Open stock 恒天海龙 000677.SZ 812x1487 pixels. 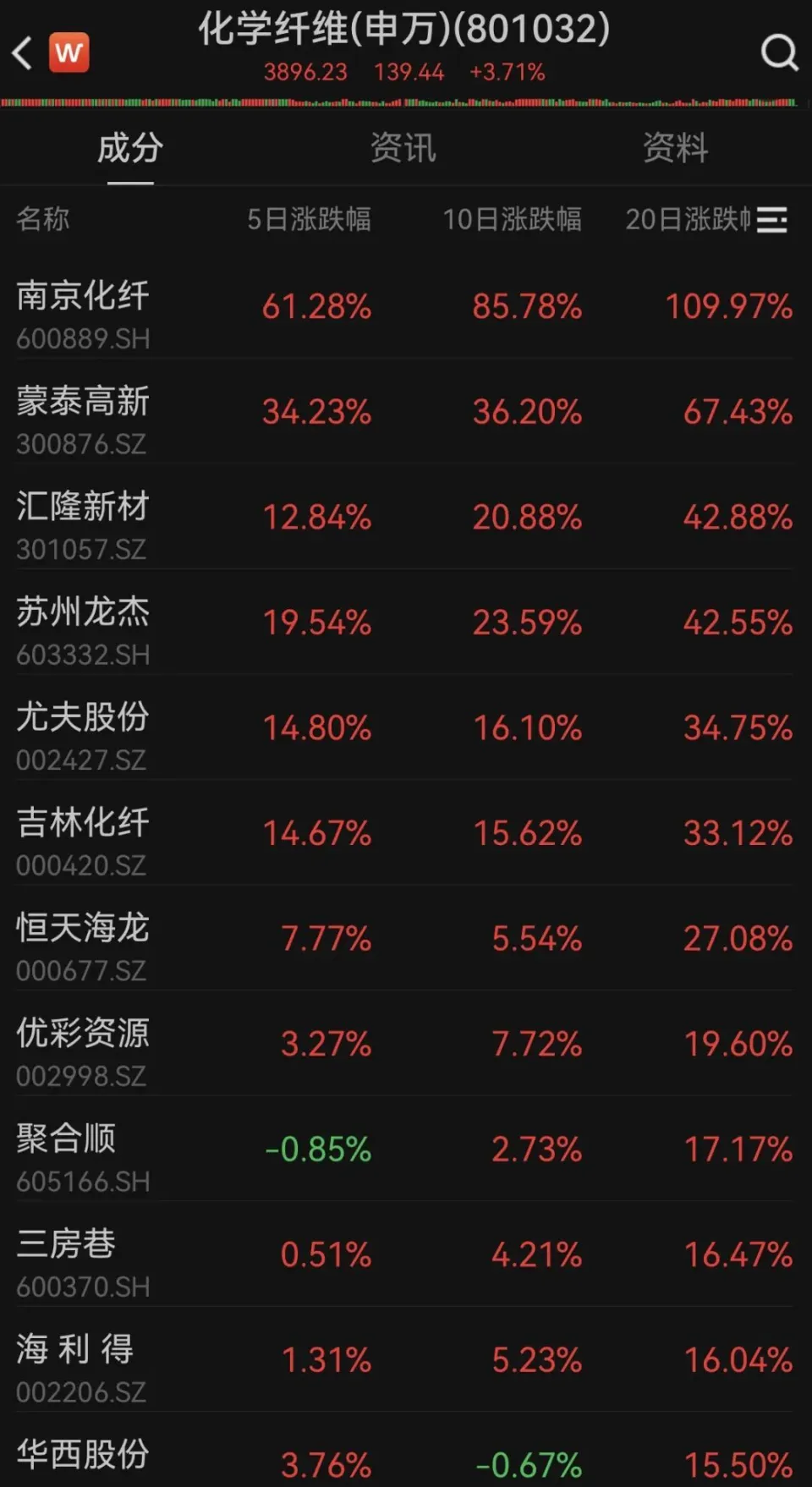[83, 947]
